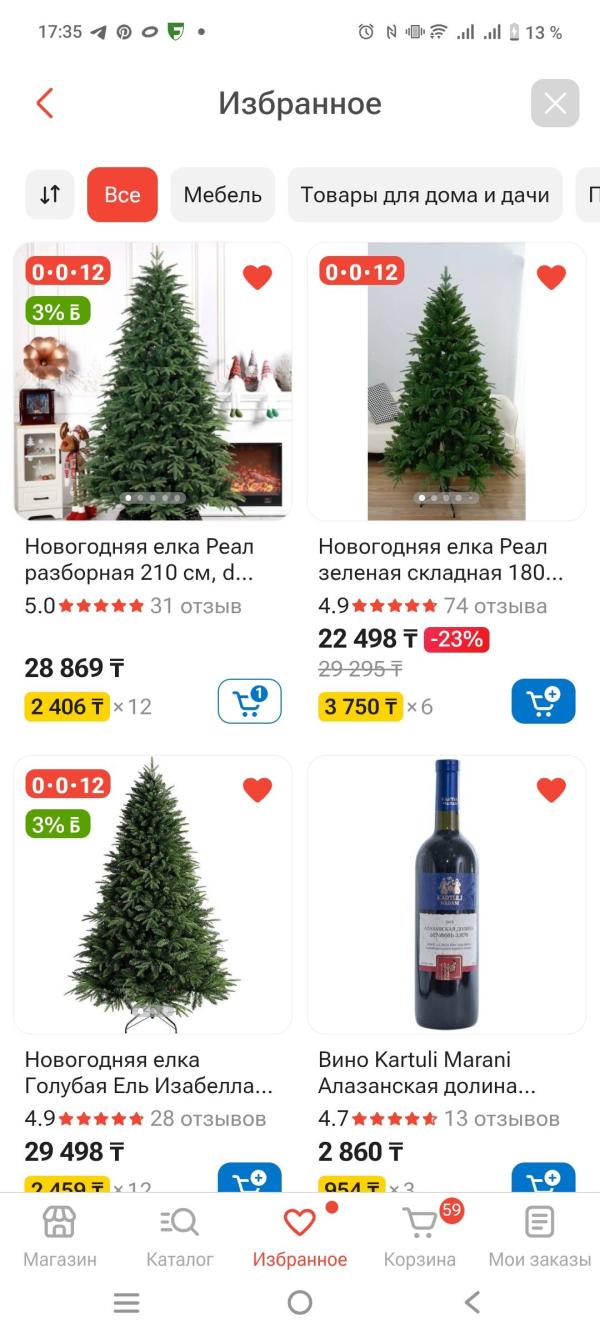Image resolution: width=600 pixels, height=1332 pixels.
Task: Remove Kartuli Marani wine from favorites
Action: 551,790
